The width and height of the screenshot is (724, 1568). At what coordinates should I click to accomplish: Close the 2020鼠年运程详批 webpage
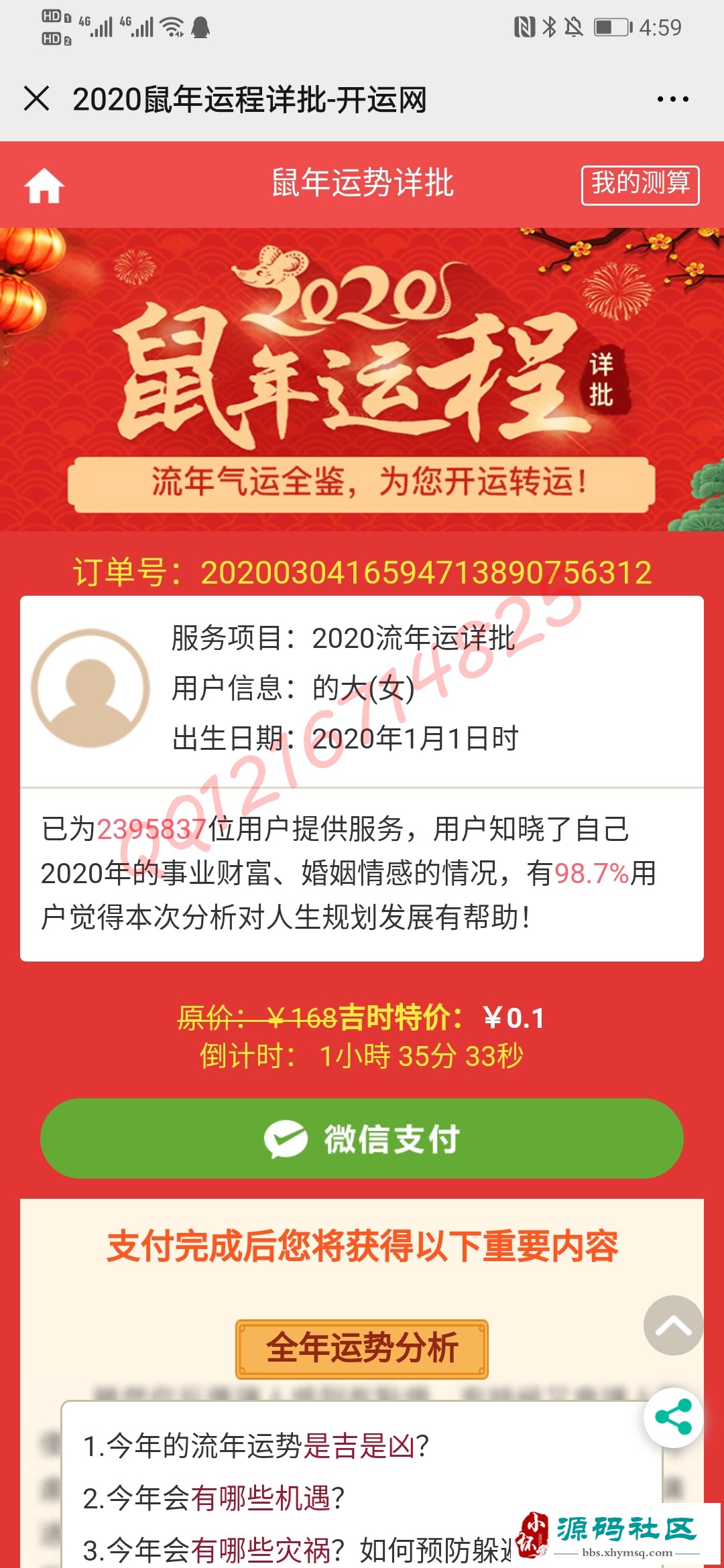[36, 99]
